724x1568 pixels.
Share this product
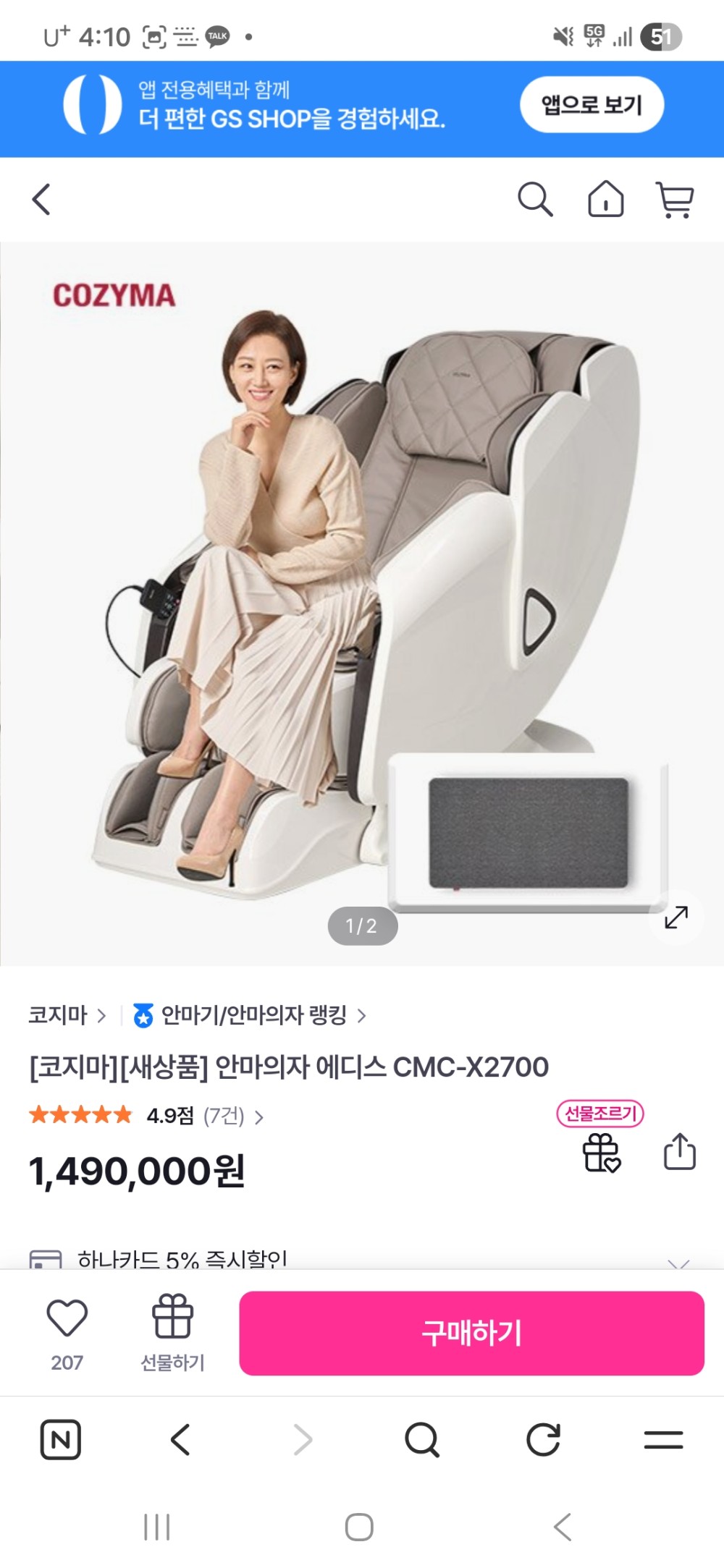(679, 1151)
